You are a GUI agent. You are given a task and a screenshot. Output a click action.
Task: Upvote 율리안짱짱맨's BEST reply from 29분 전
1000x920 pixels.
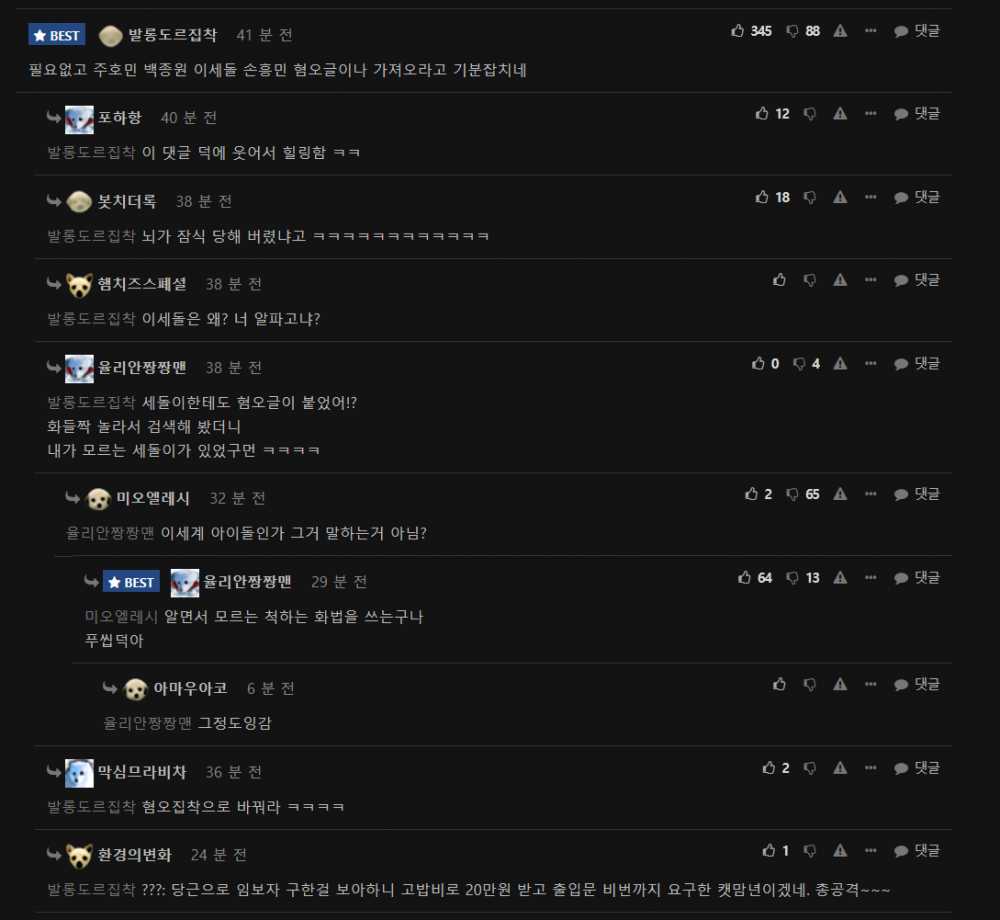(x=745, y=577)
